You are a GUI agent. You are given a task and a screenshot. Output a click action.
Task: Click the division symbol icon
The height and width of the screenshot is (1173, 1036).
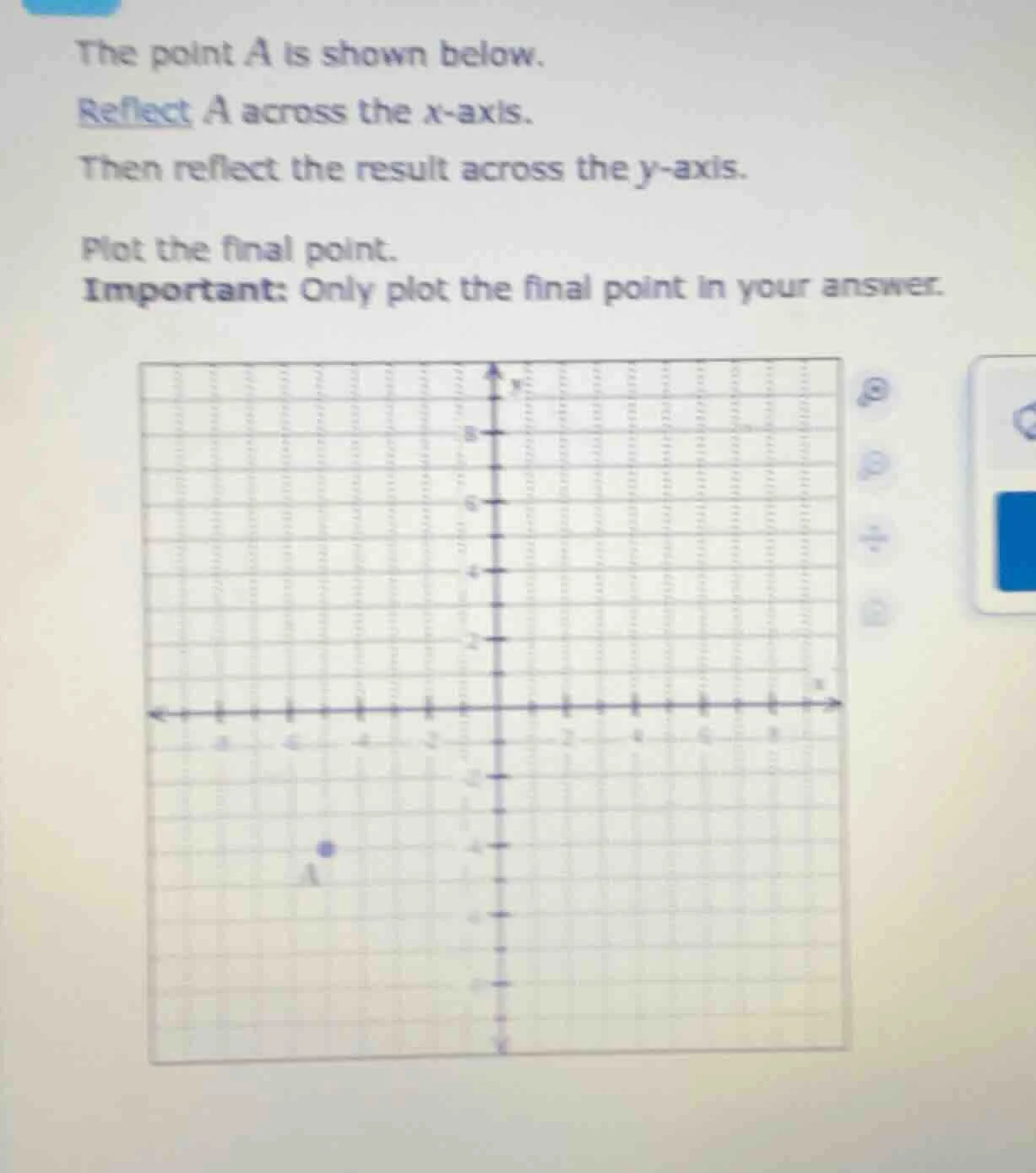click(x=878, y=539)
